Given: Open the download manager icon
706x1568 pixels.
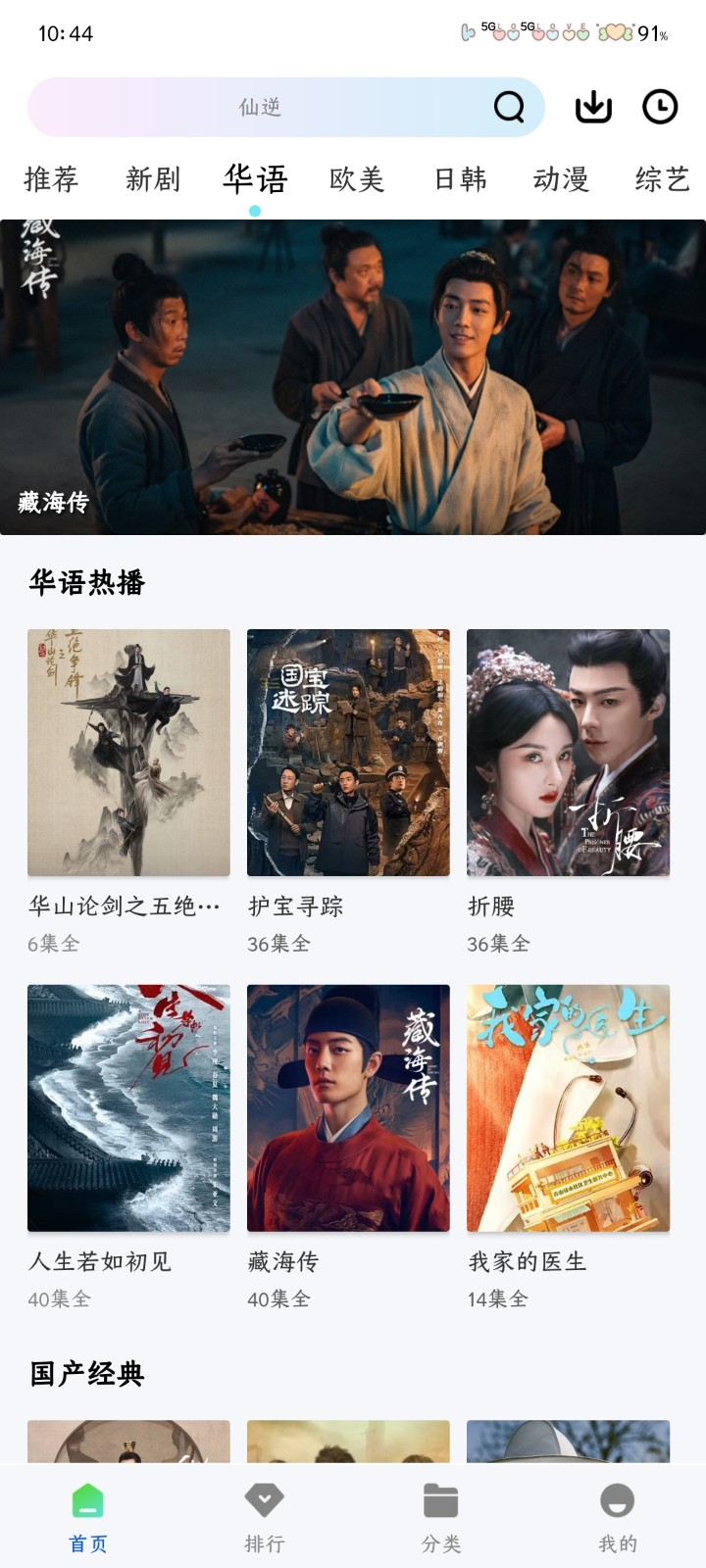Looking at the screenshot, I should coord(595,107).
